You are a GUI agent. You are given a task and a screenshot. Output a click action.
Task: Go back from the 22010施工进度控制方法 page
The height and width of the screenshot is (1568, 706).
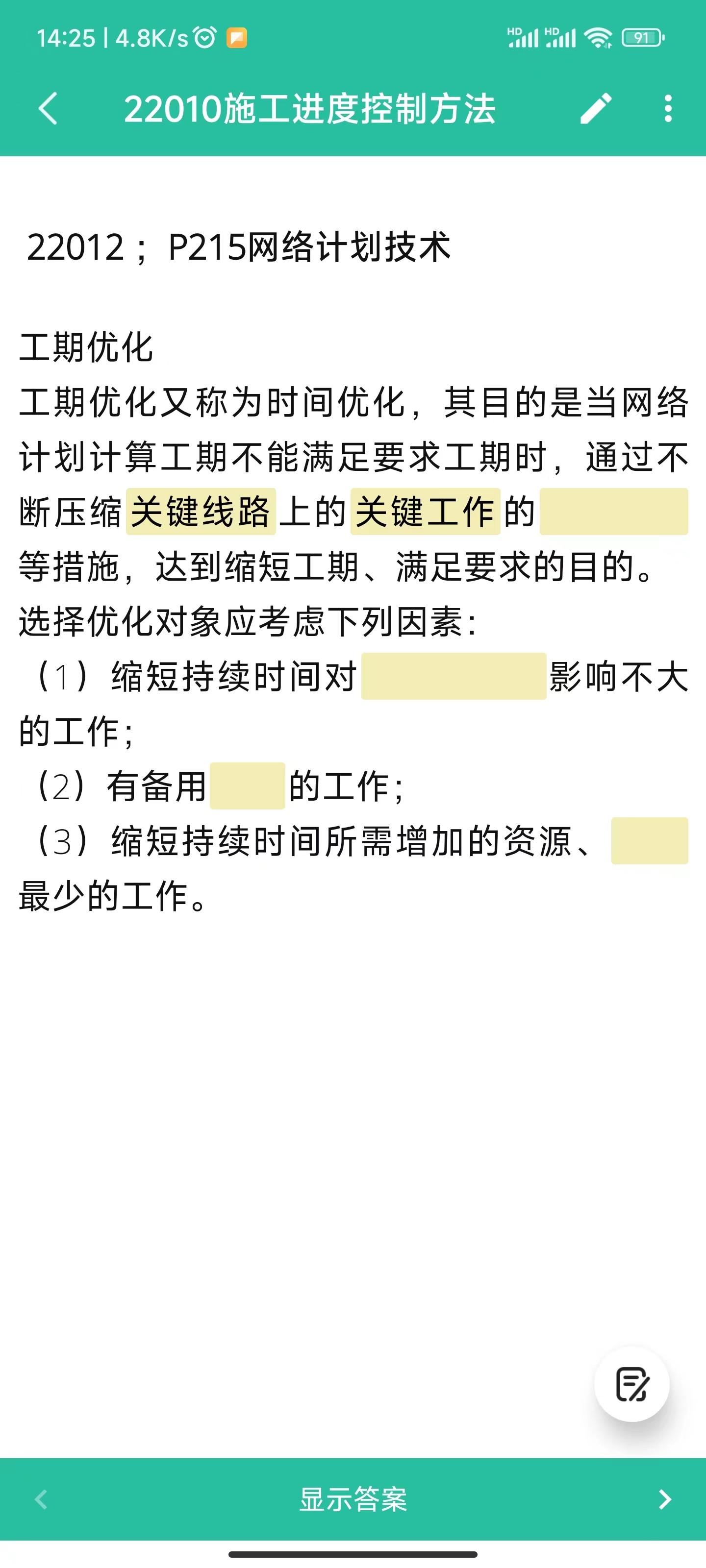(48, 109)
